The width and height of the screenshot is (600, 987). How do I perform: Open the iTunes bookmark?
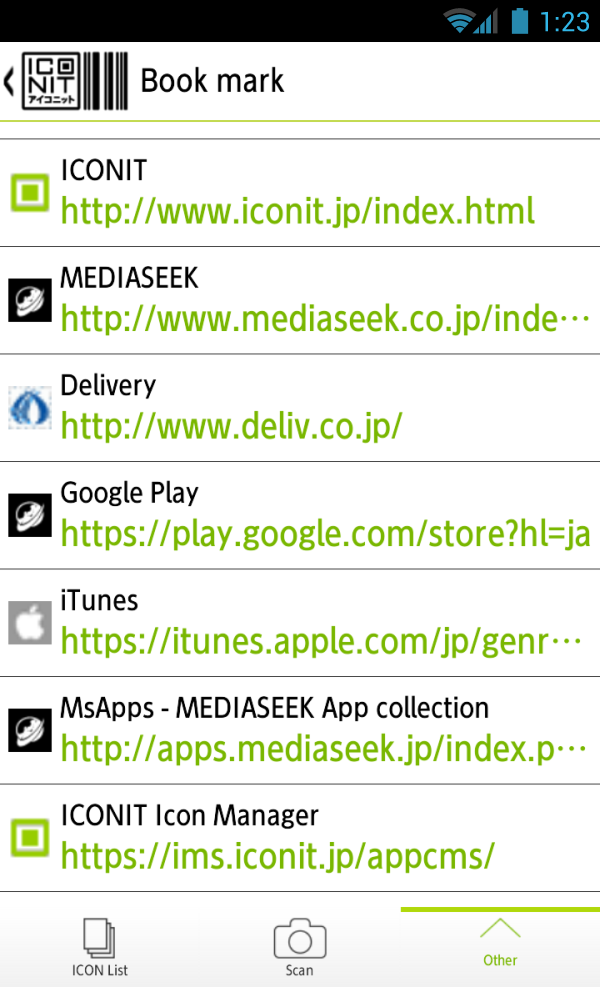tap(300, 623)
